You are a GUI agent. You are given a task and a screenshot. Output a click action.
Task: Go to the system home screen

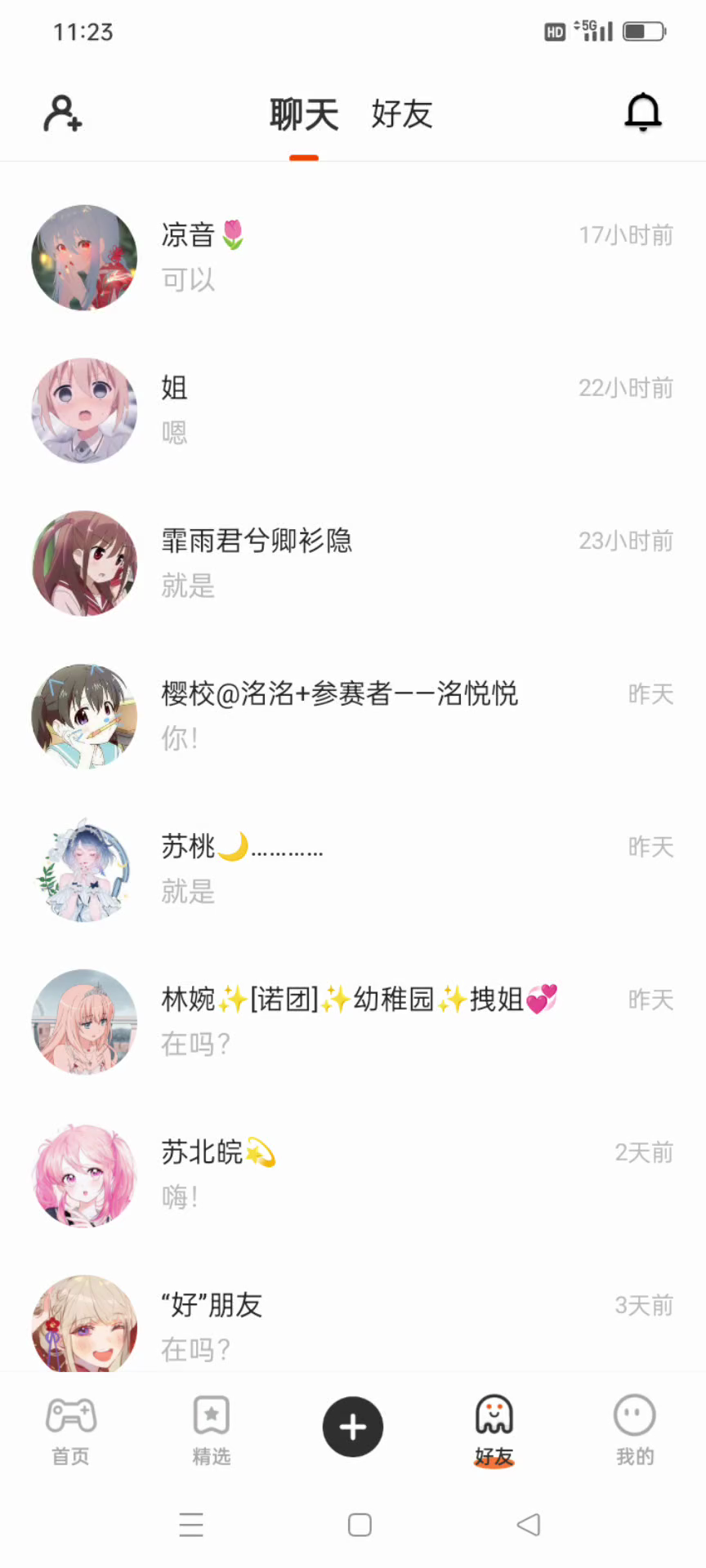click(360, 1524)
